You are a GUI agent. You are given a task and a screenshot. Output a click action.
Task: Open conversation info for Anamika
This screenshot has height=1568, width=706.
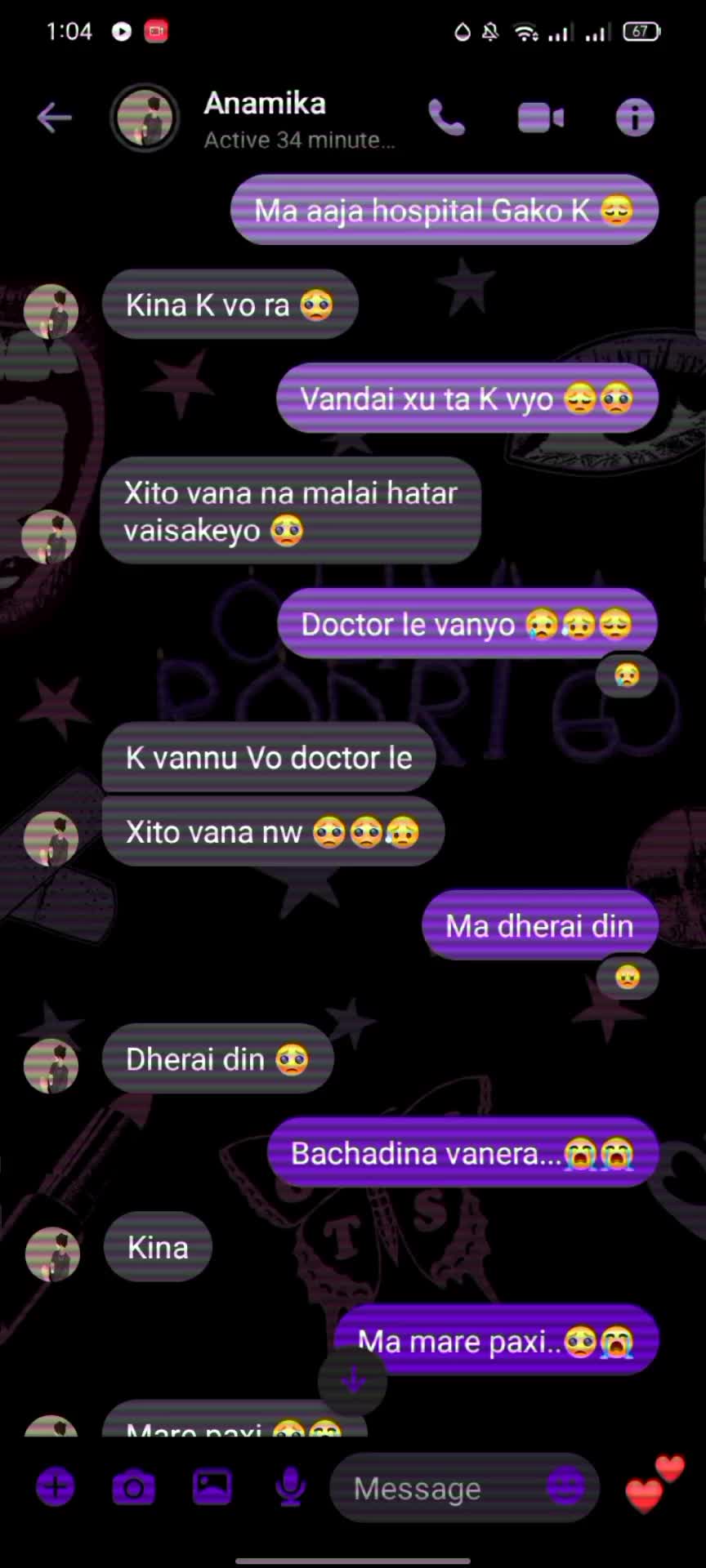click(x=634, y=118)
